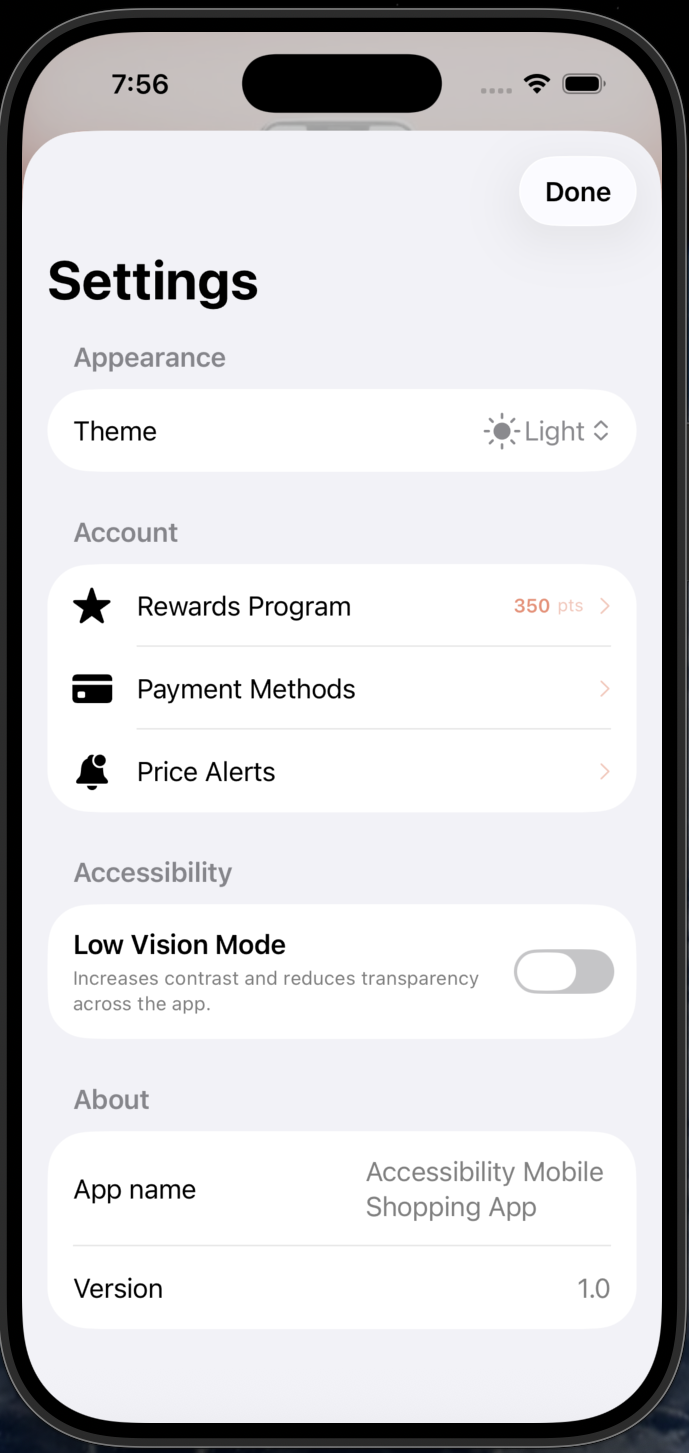
Task: Open the Rewards Program row
Action: (342, 606)
